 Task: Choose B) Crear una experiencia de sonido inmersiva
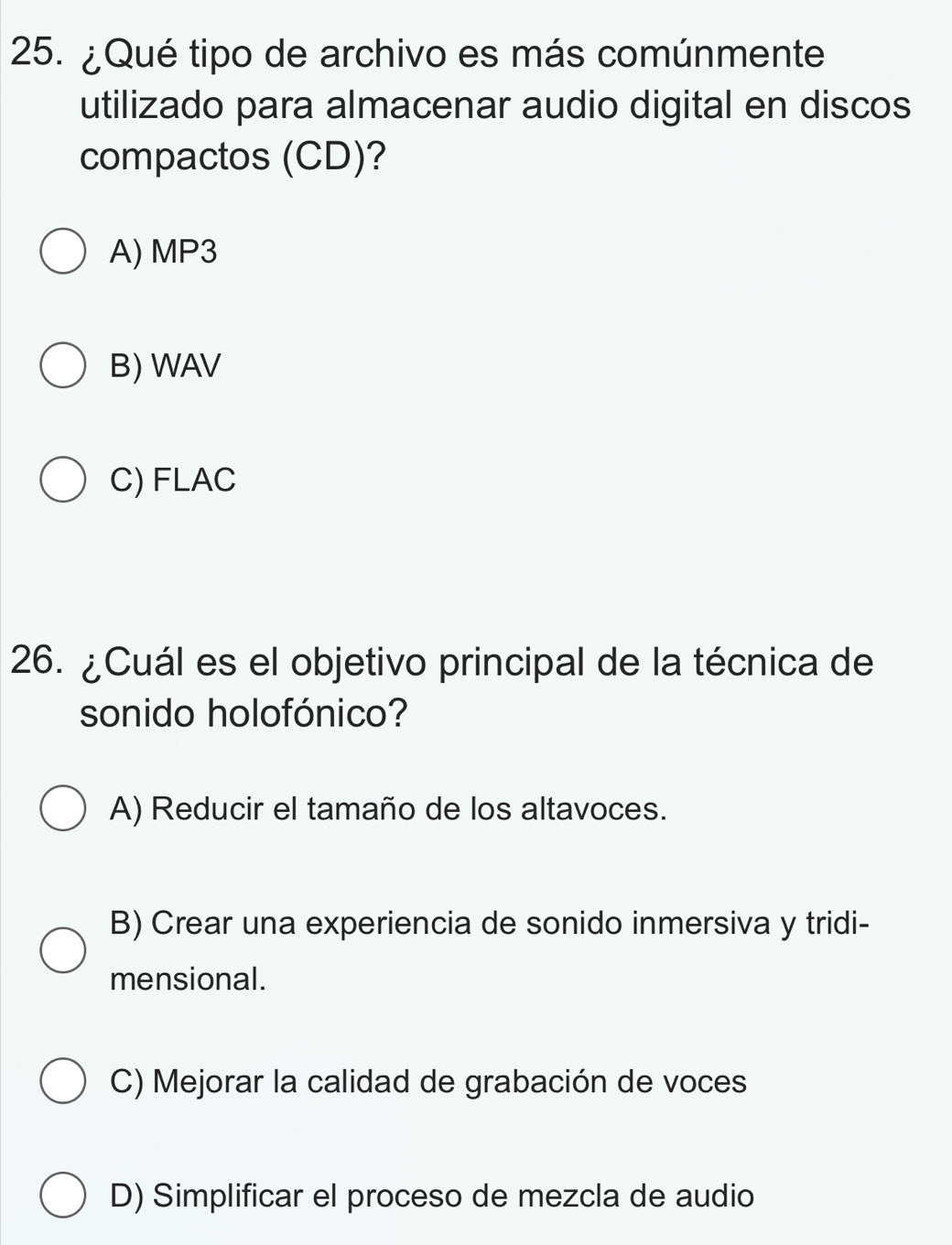(x=63, y=950)
